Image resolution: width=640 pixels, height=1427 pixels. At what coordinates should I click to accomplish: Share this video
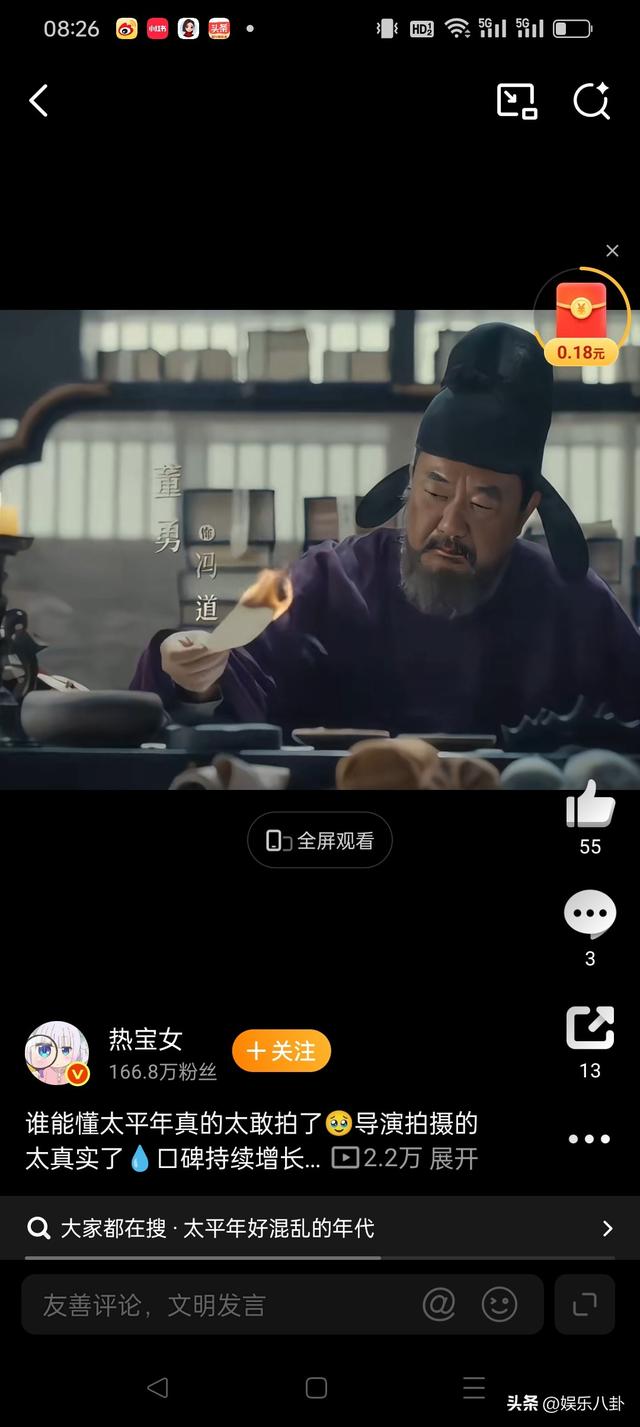pos(590,1028)
